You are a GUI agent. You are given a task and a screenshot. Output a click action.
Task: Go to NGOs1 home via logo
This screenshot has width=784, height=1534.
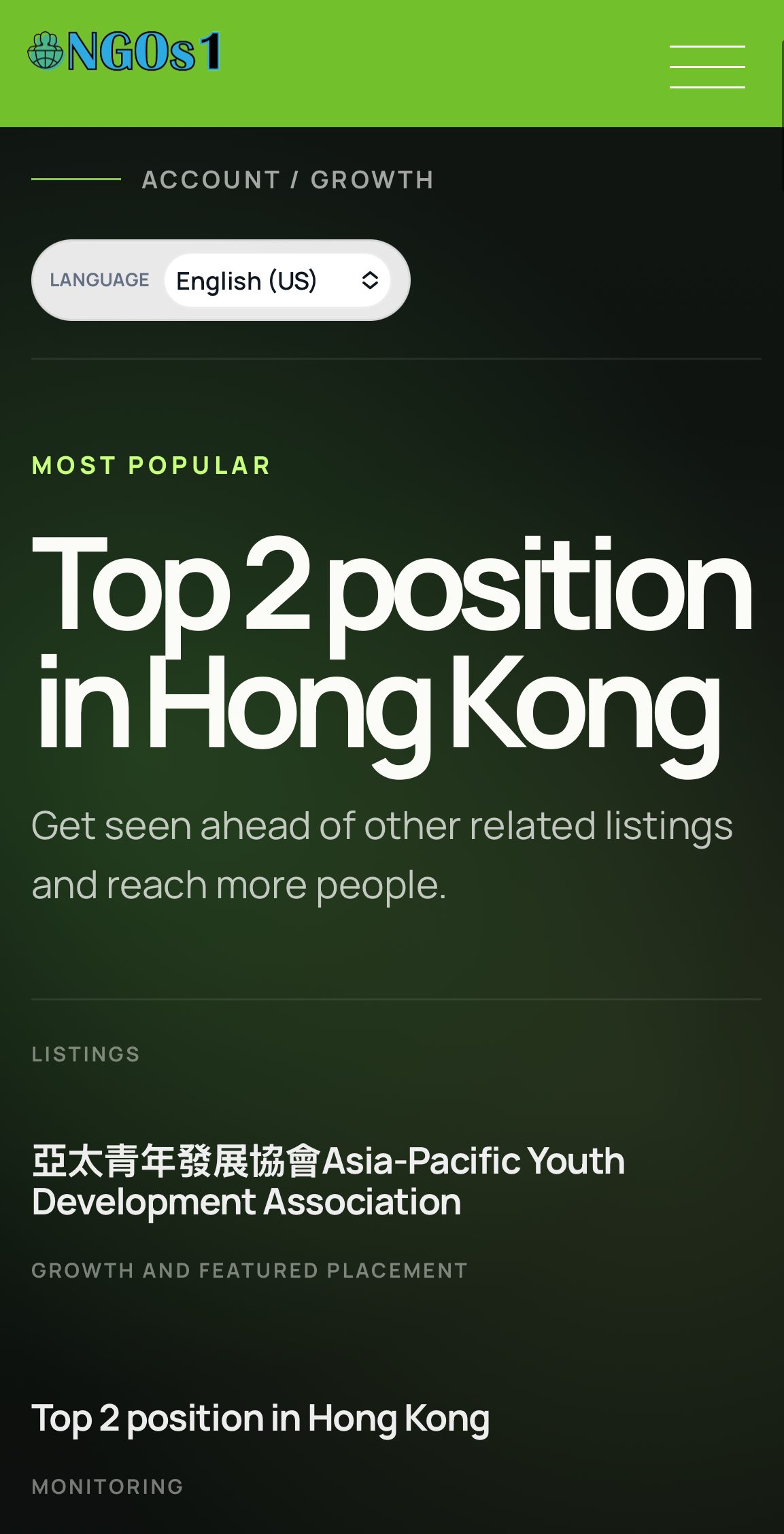point(124,52)
